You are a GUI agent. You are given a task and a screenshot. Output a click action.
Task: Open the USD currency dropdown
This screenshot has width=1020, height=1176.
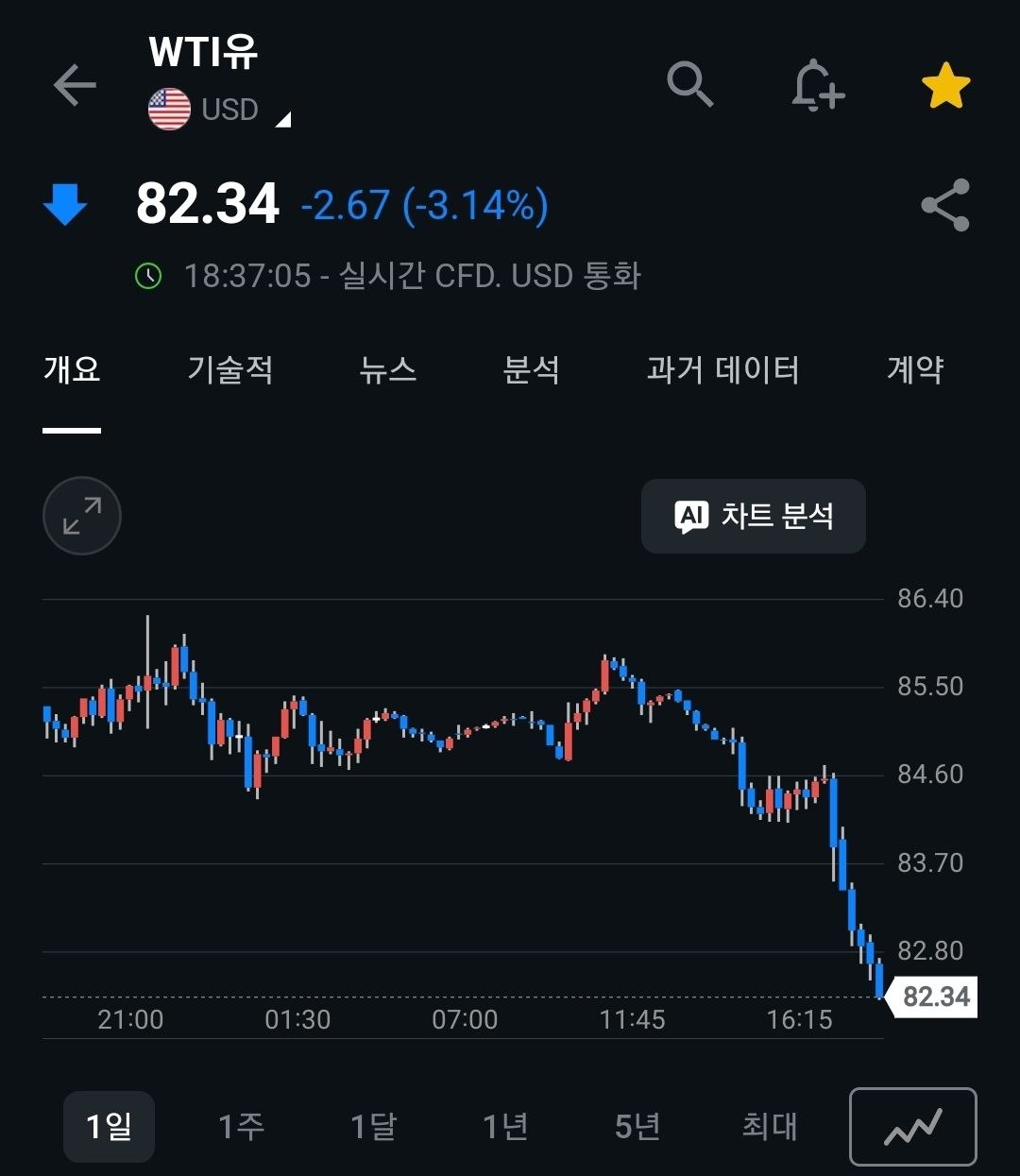[x=219, y=110]
